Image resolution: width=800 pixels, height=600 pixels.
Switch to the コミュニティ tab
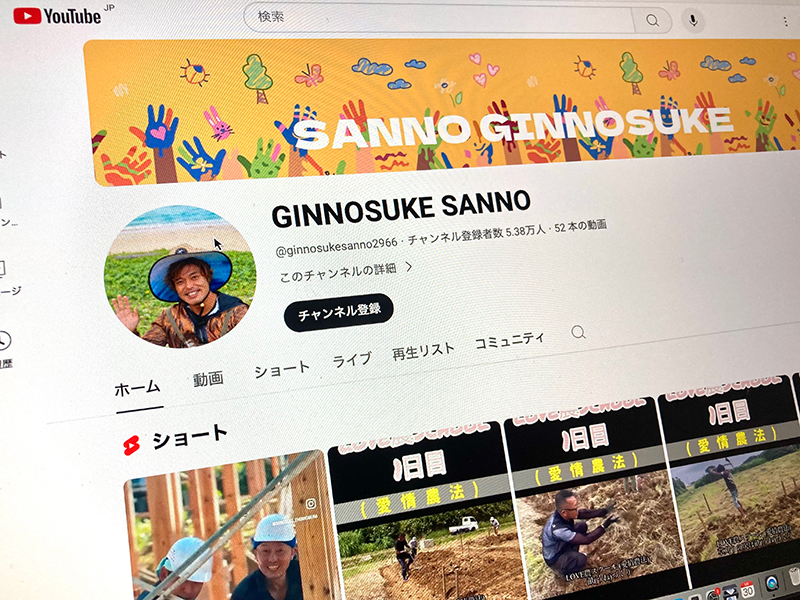tap(509, 340)
